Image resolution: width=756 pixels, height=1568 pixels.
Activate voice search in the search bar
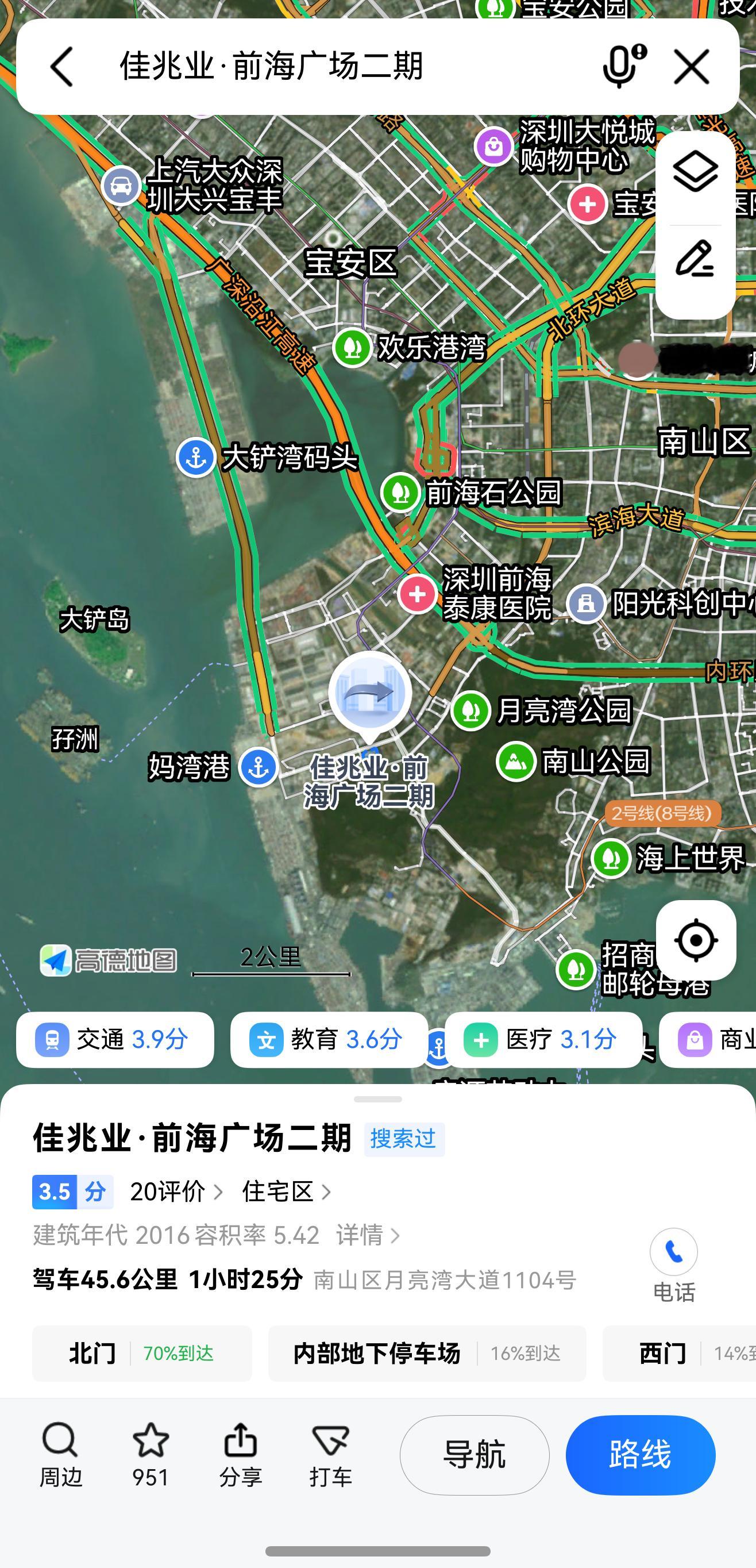pyautogui.click(x=619, y=66)
